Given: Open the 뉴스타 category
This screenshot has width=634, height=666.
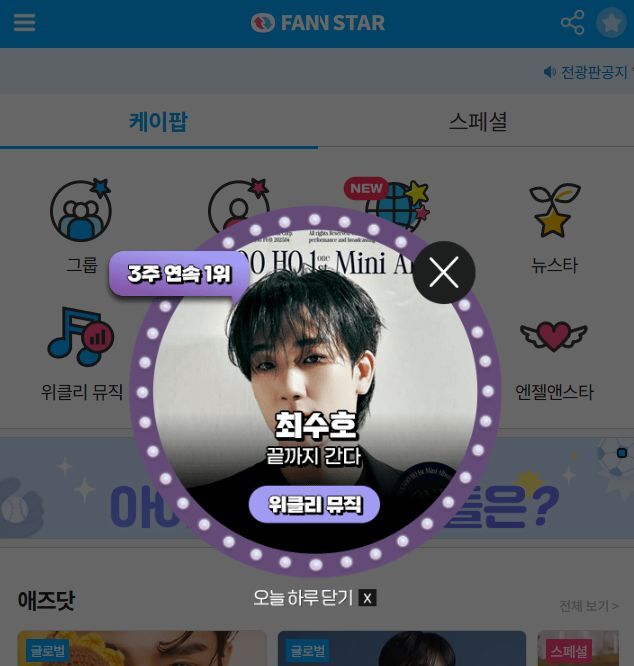Looking at the screenshot, I should pos(554,225).
